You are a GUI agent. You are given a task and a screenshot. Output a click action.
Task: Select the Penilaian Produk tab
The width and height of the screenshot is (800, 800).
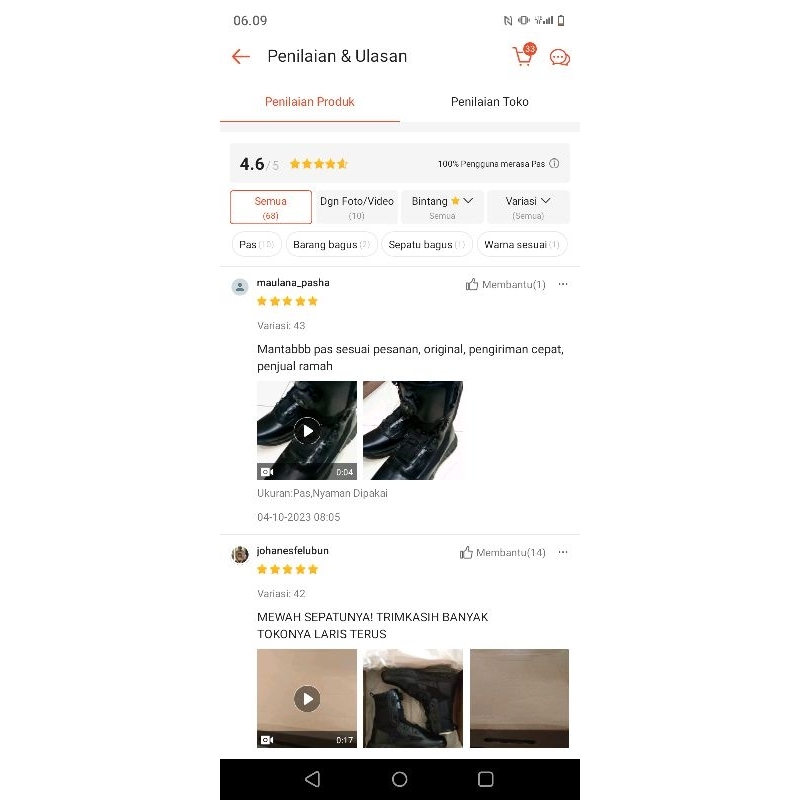point(309,102)
